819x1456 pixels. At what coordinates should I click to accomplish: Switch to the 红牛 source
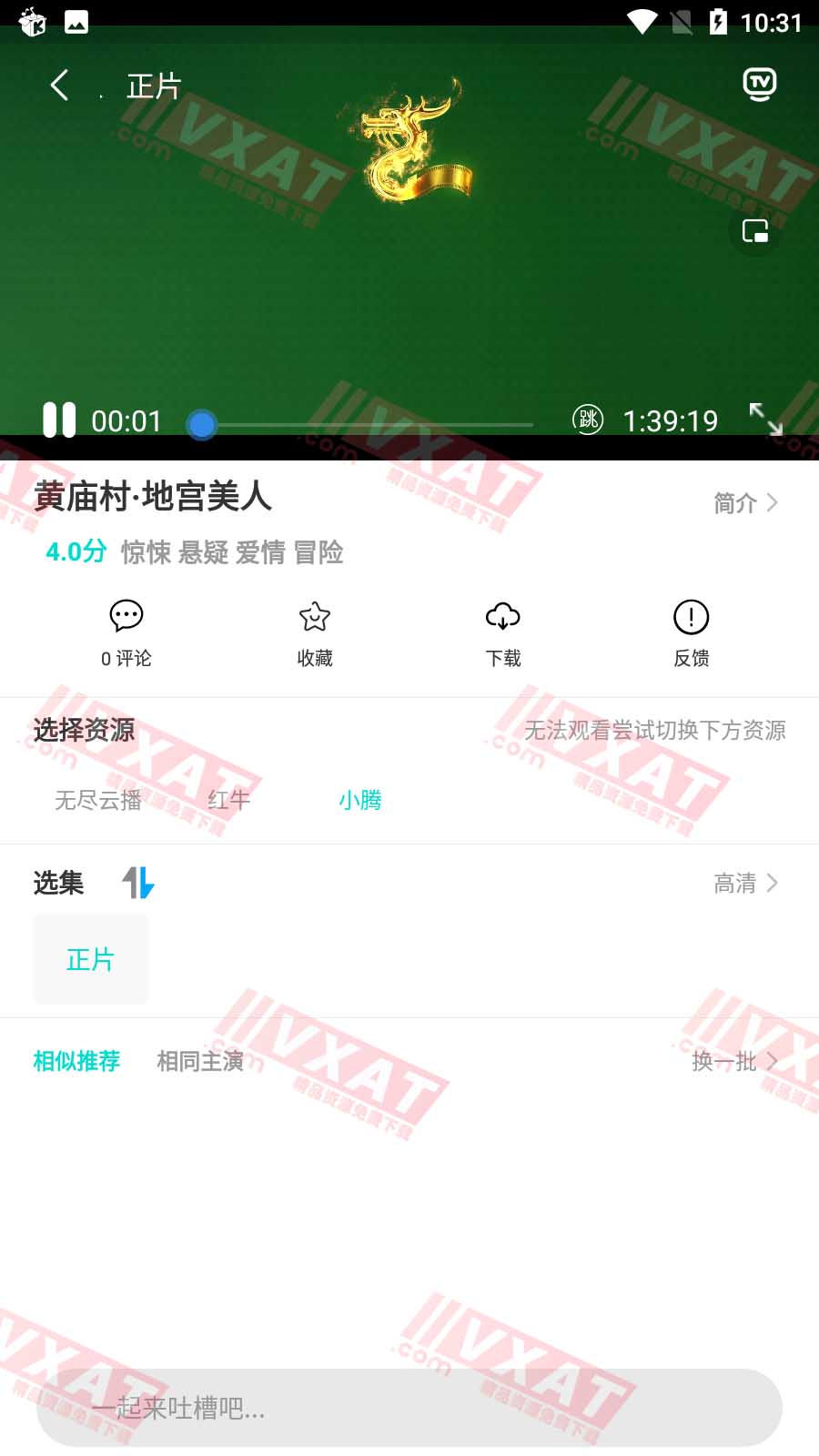point(228,800)
